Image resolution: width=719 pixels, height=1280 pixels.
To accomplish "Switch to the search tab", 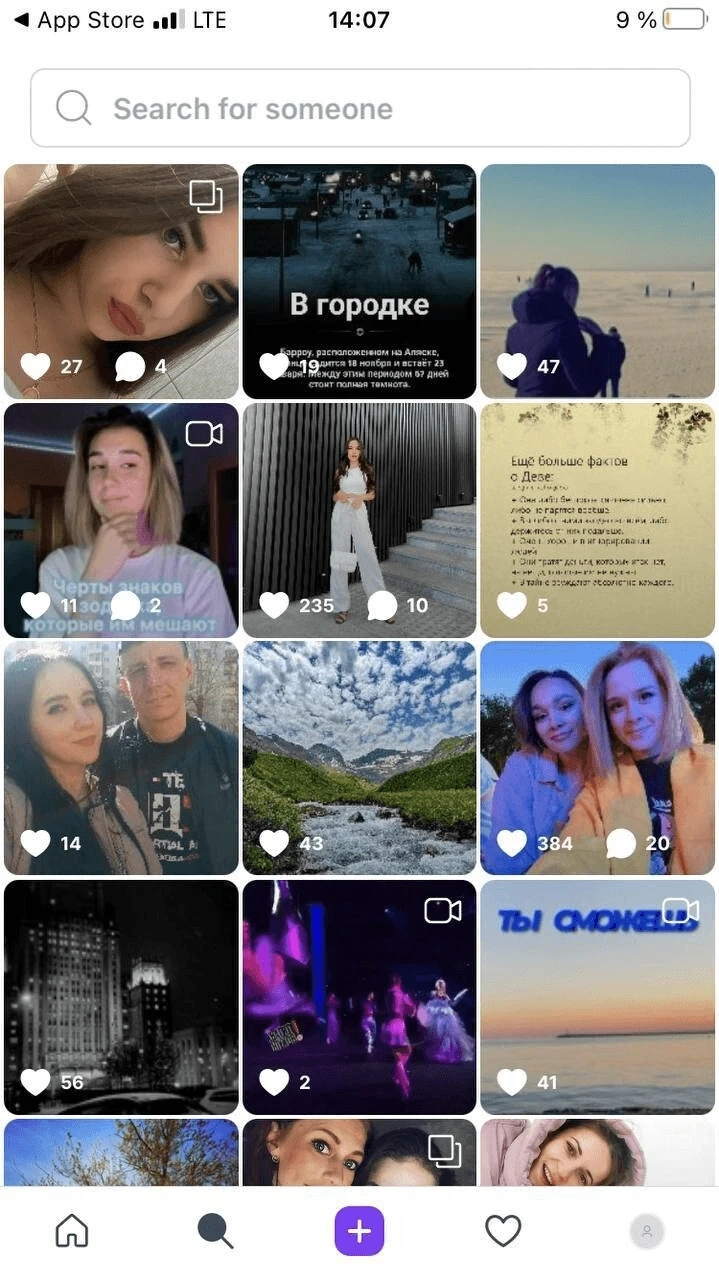I will click(x=215, y=1232).
